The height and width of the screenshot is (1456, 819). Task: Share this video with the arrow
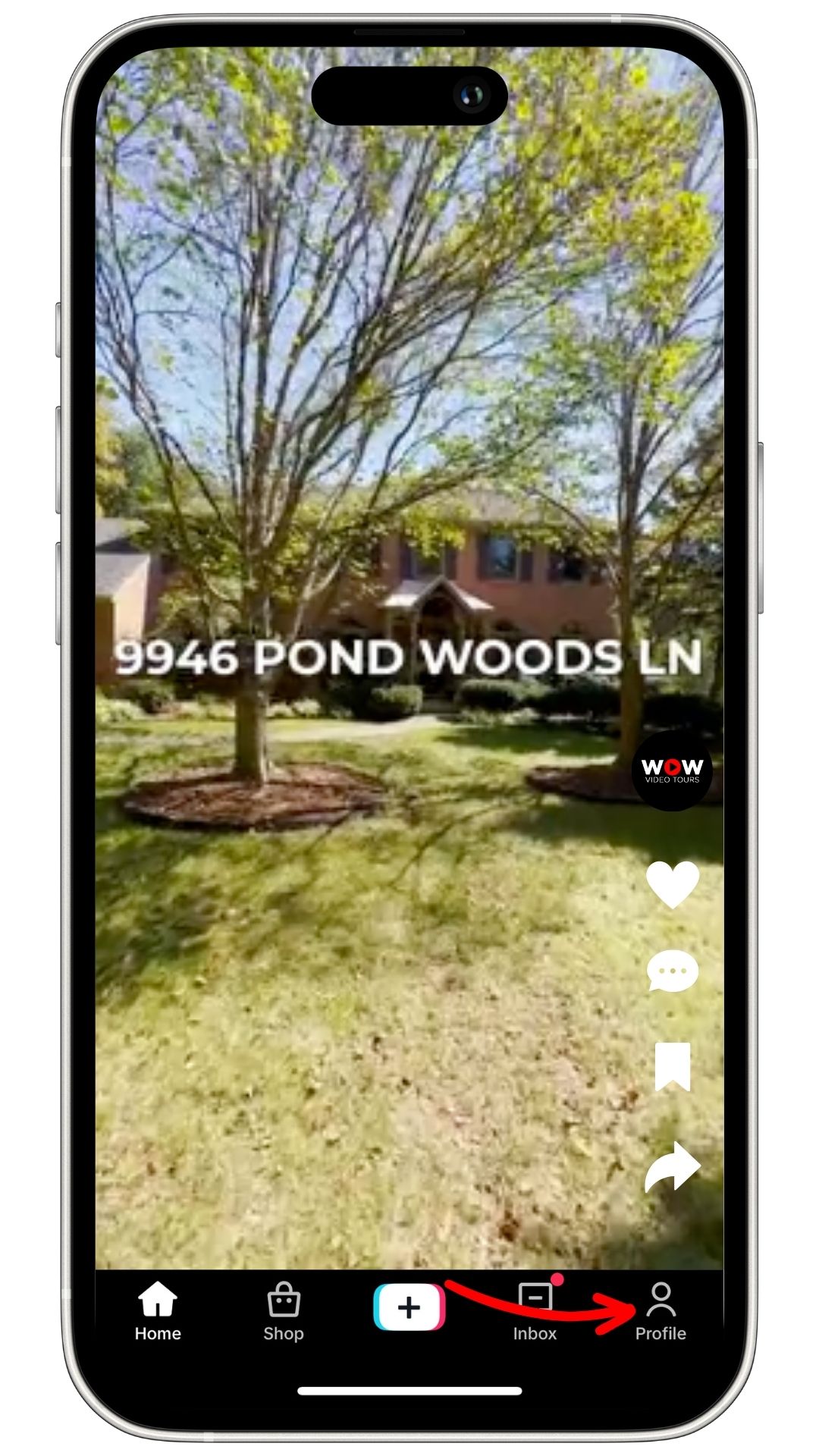coord(672,1166)
